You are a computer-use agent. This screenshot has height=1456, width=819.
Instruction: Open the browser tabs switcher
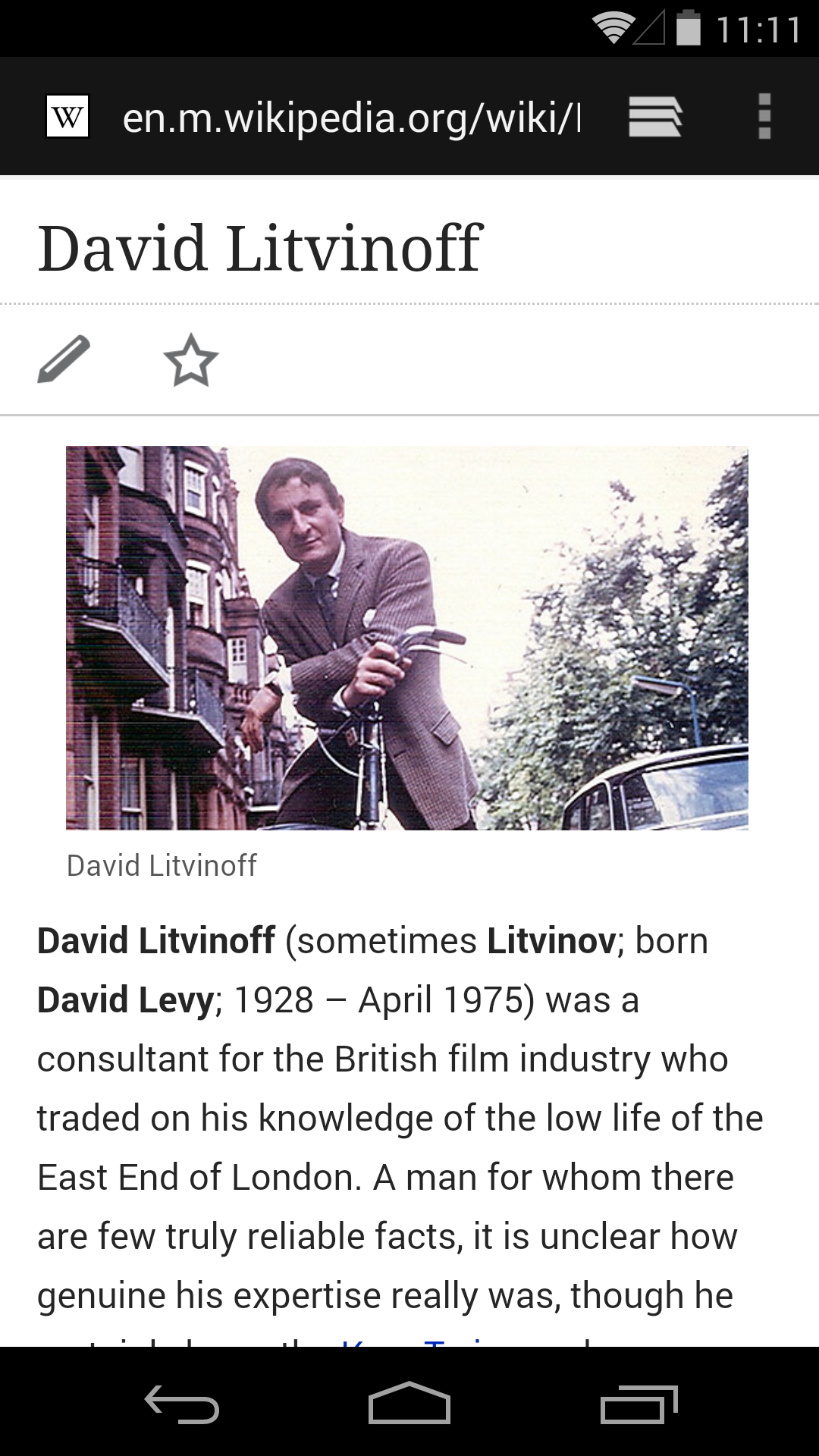click(x=655, y=118)
